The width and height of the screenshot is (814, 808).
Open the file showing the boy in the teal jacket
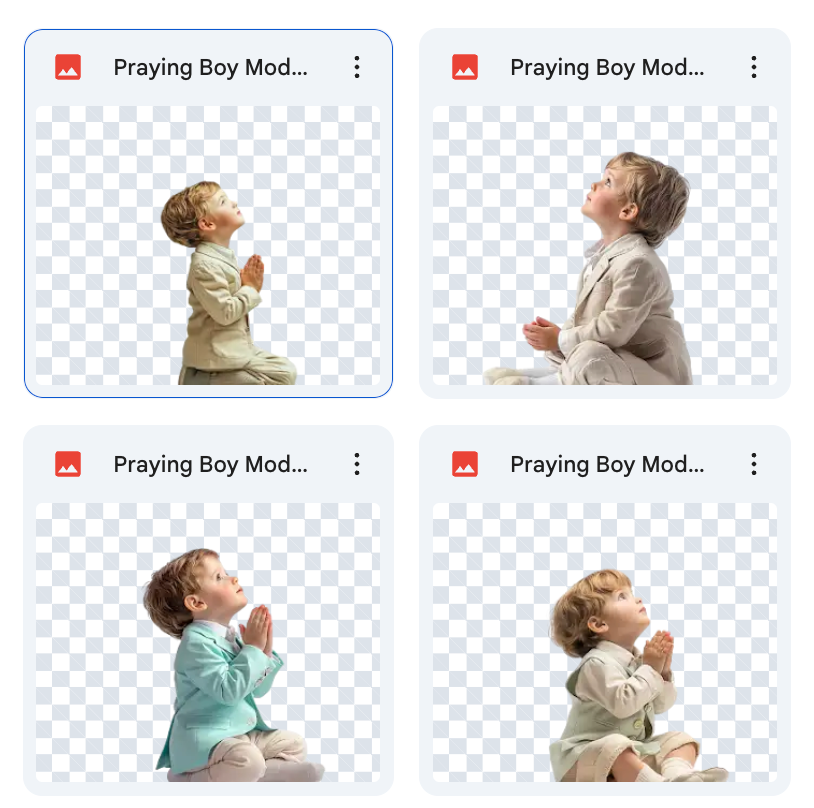[x=208, y=642]
